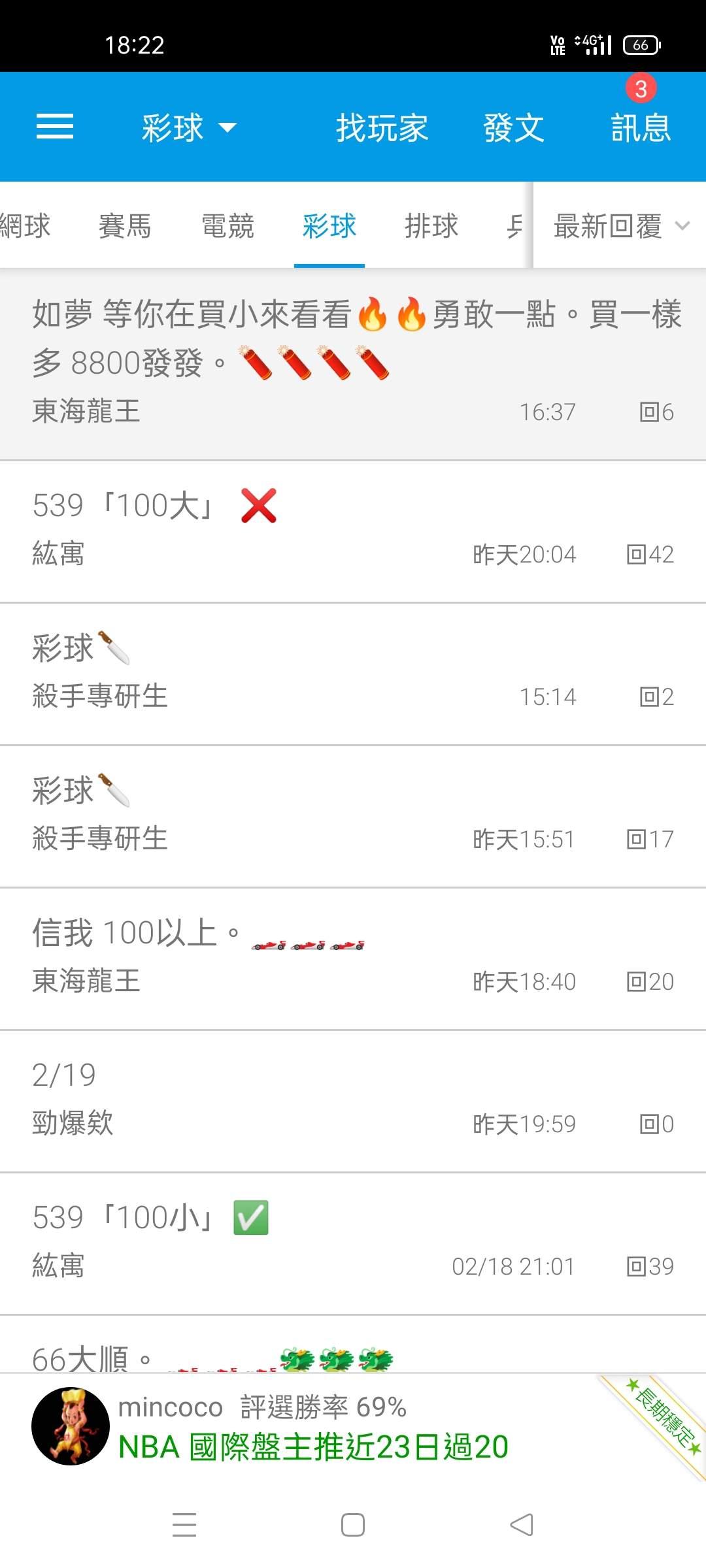Image resolution: width=706 pixels, height=1568 pixels.
Task: Open the post 539「100小」by 紘寓
Action: click(x=353, y=1243)
